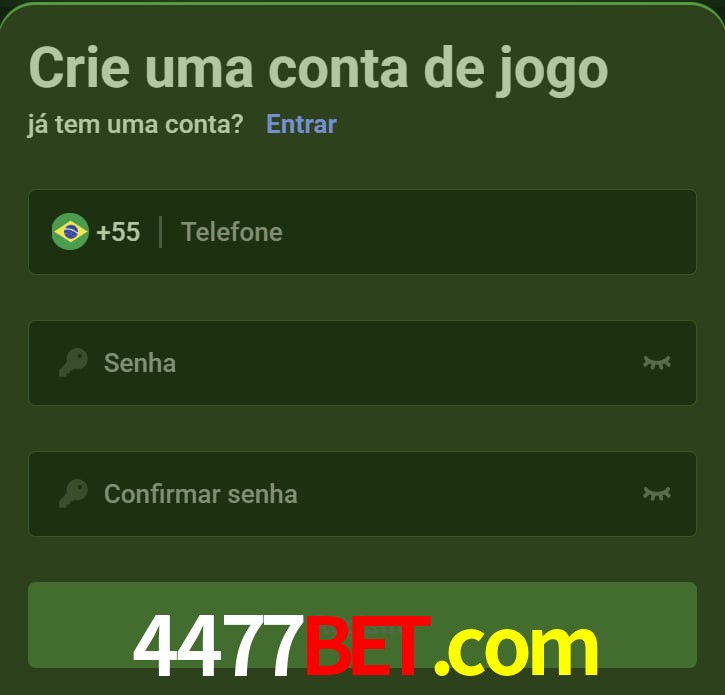The width and height of the screenshot is (725, 695).
Task: Tap the Entrar login link
Action: (x=301, y=124)
